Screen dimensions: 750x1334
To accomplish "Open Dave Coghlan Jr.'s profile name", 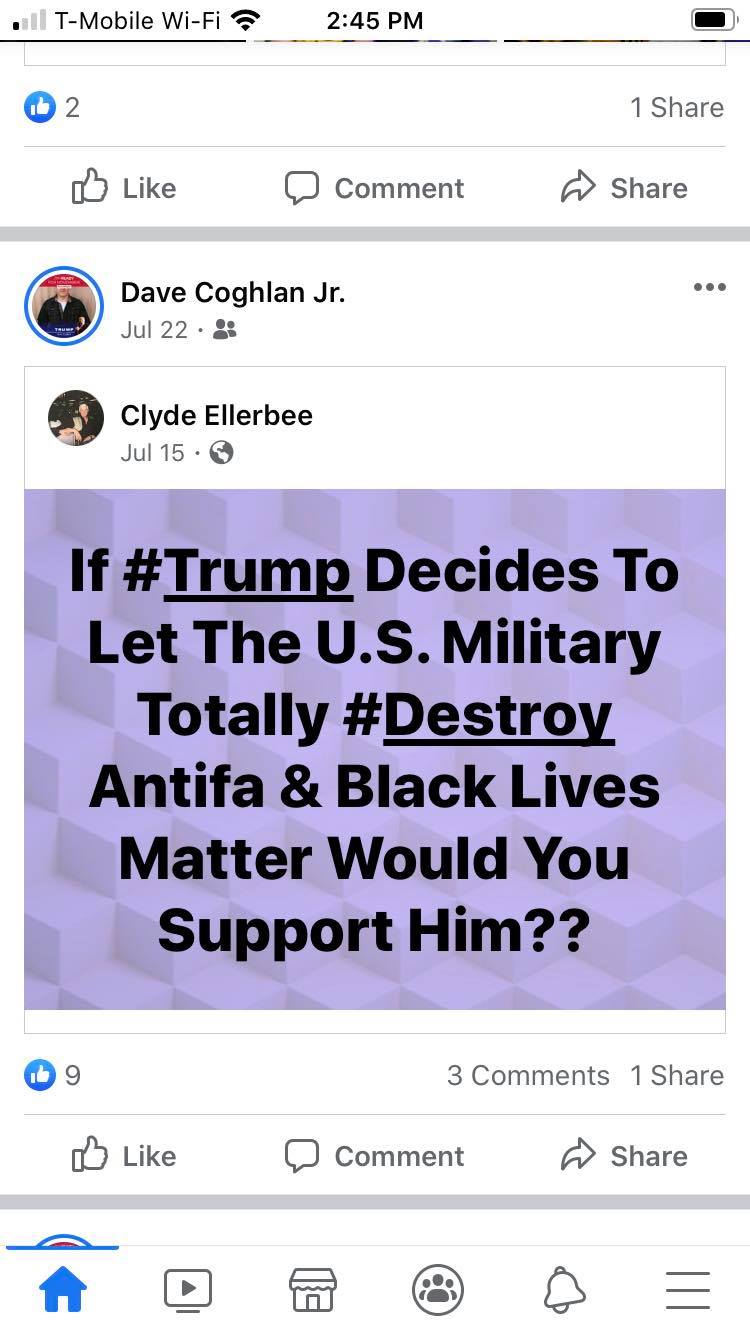I will pyautogui.click(x=233, y=292).
